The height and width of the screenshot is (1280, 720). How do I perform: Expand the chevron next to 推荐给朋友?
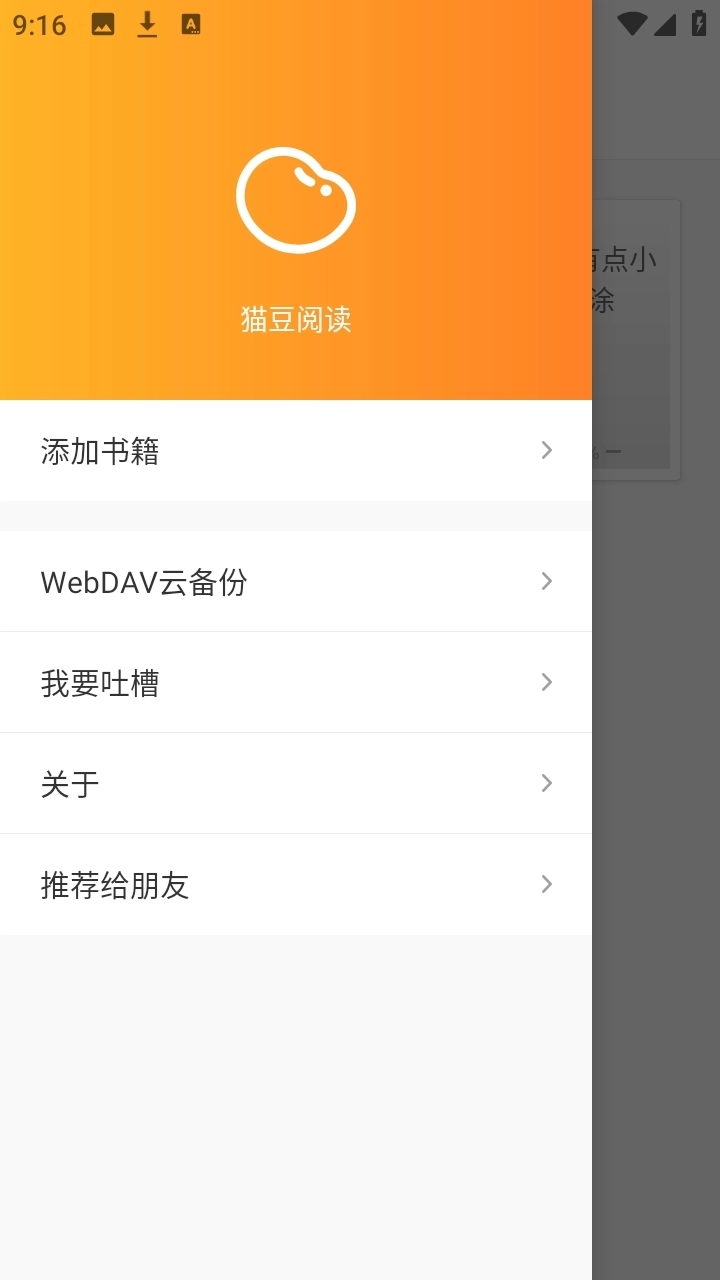coord(546,884)
